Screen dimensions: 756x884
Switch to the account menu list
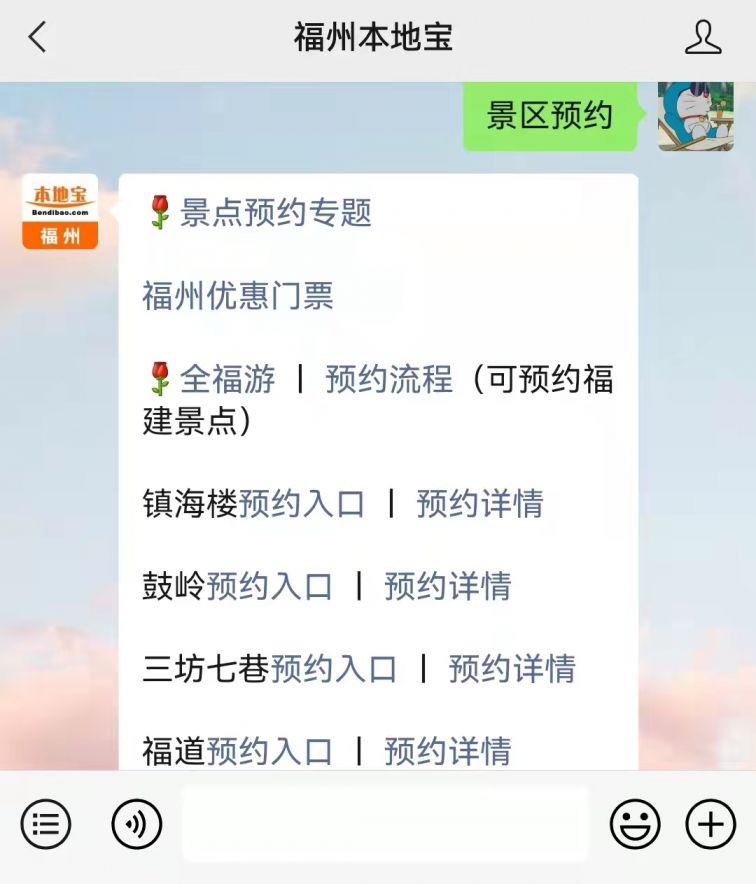[x=46, y=825]
